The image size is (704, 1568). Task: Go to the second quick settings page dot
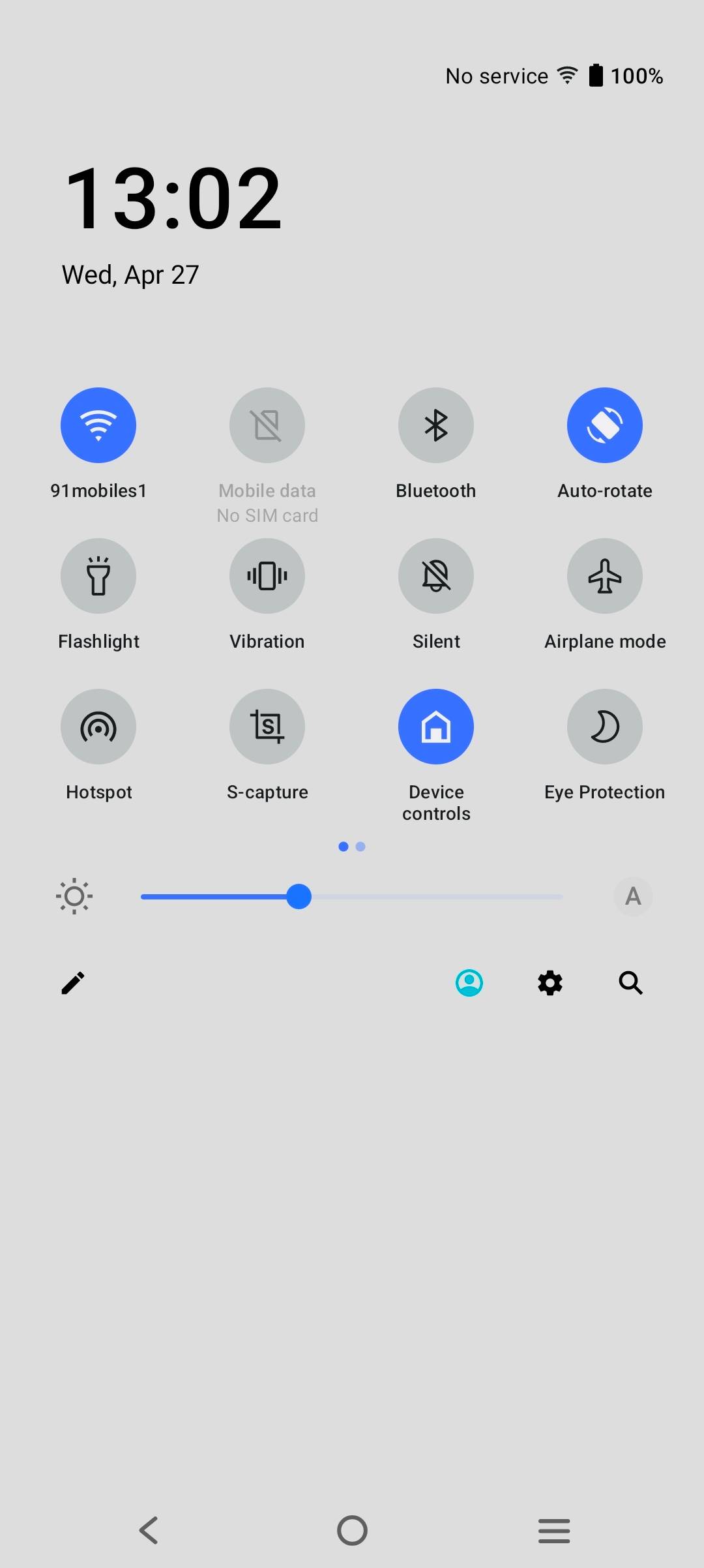360,847
